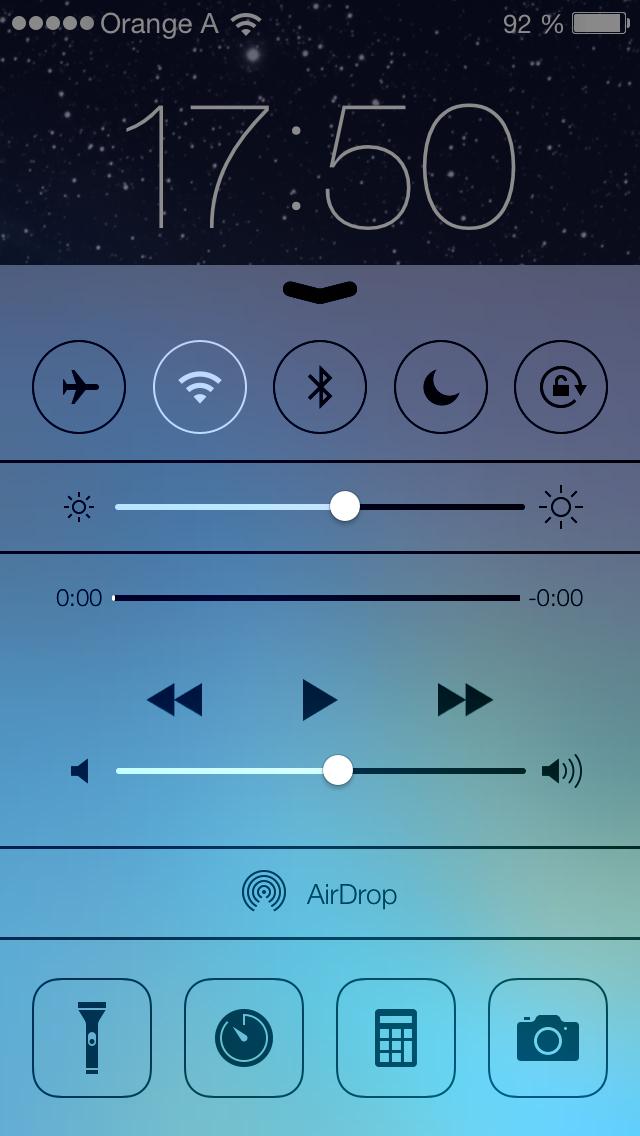This screenshot has height=1136, width=640.
Task: Skip back to previous track
Action: (174, 700)
